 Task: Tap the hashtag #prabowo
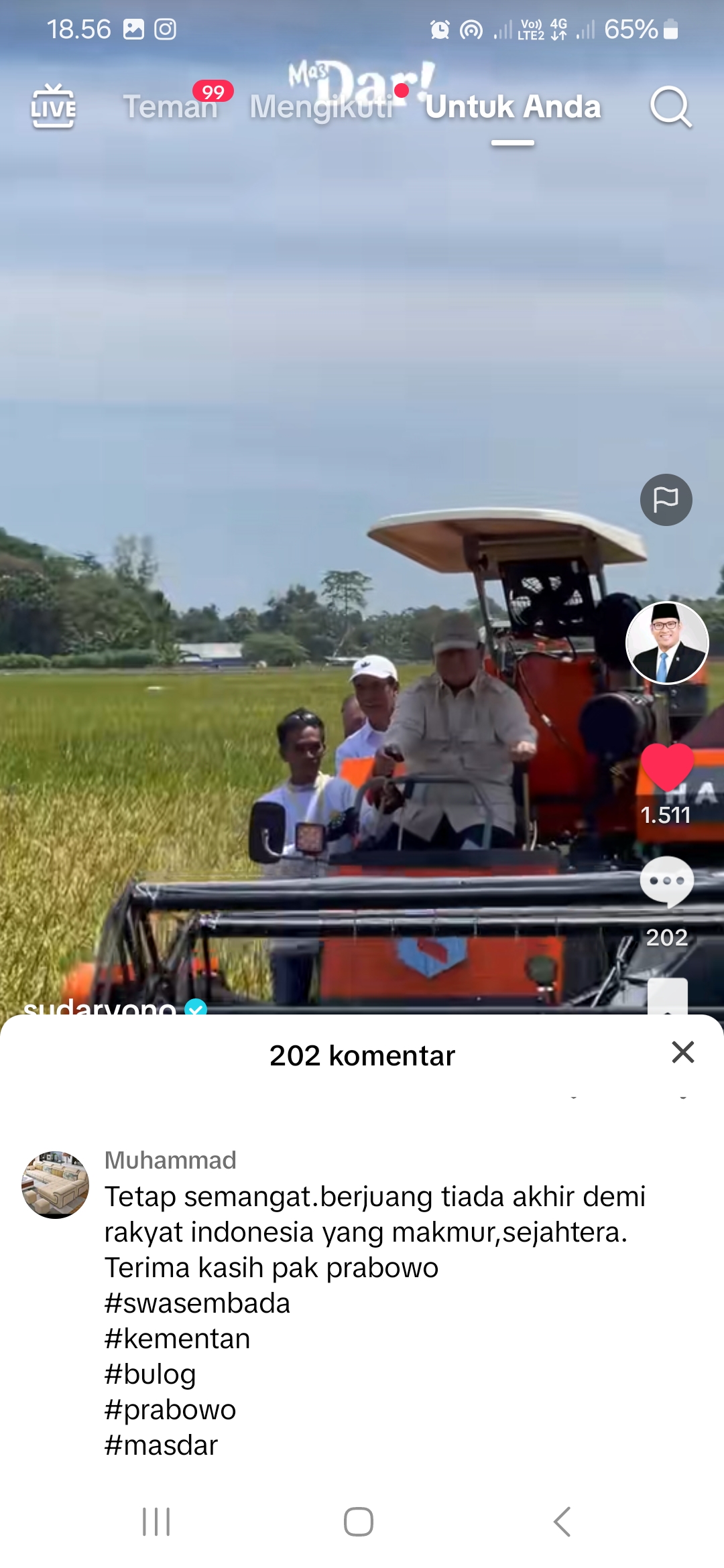[170, 1410]
